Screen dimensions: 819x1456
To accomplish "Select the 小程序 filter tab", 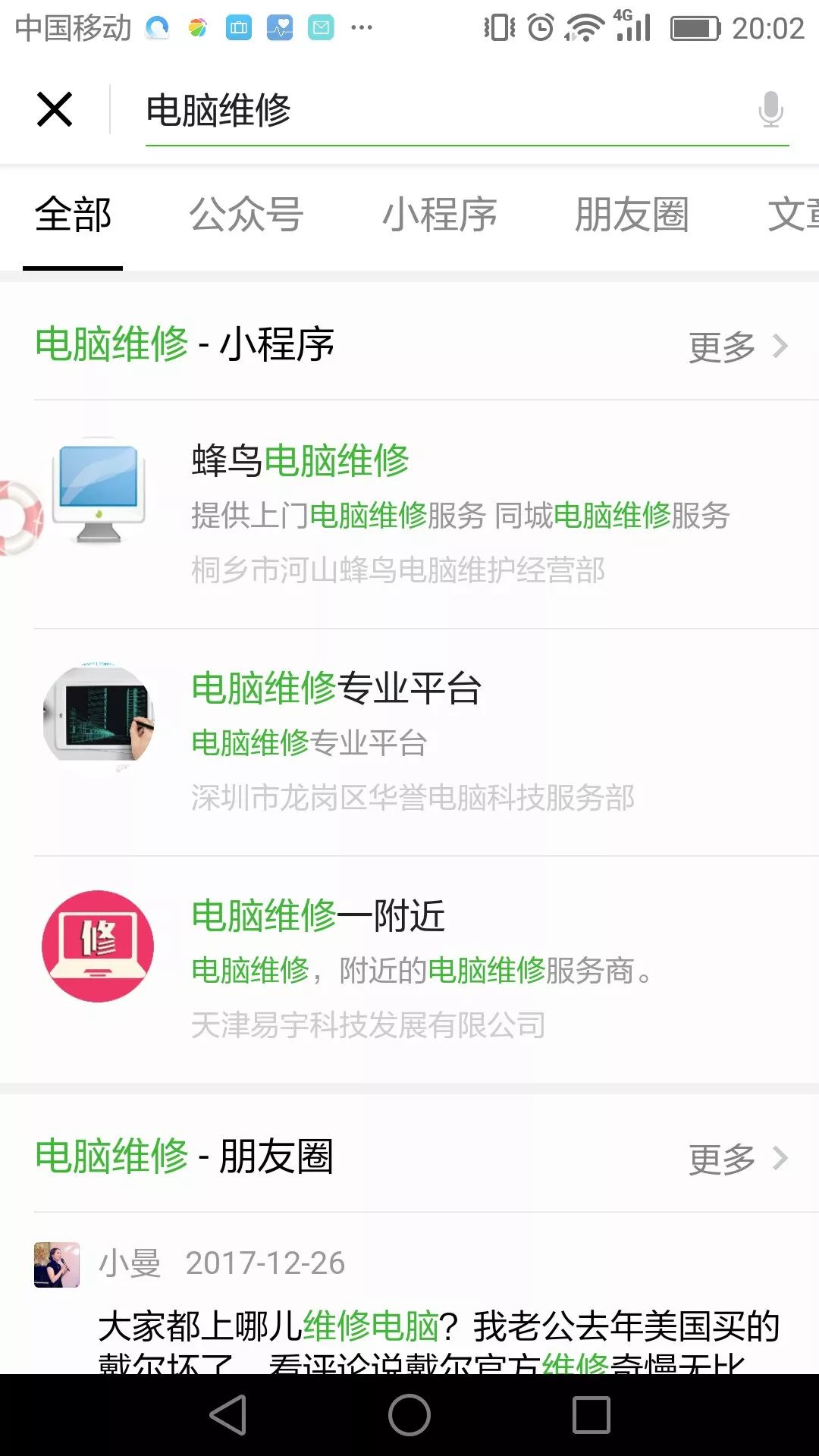I will click(441, 215).
